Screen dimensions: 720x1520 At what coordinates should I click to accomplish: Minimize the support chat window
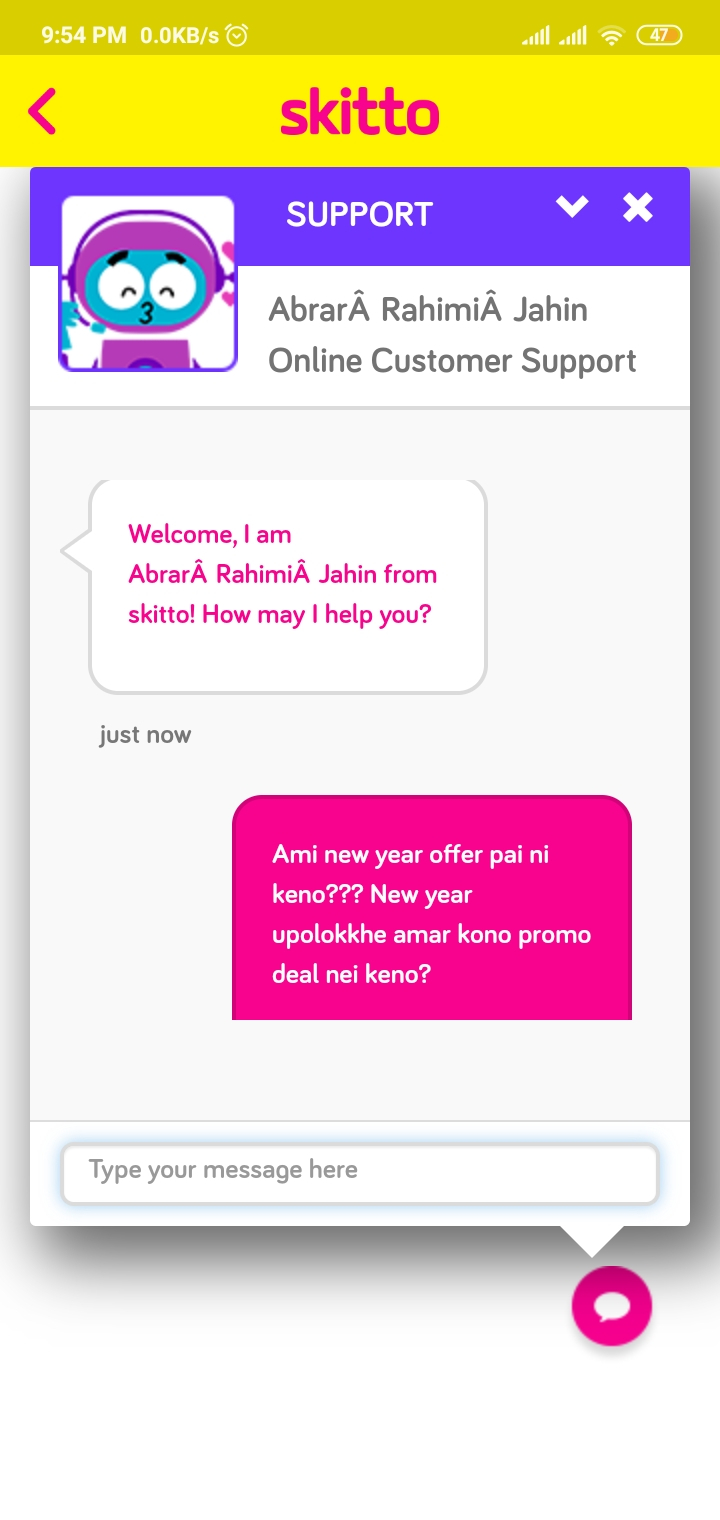tap(572, 207)
